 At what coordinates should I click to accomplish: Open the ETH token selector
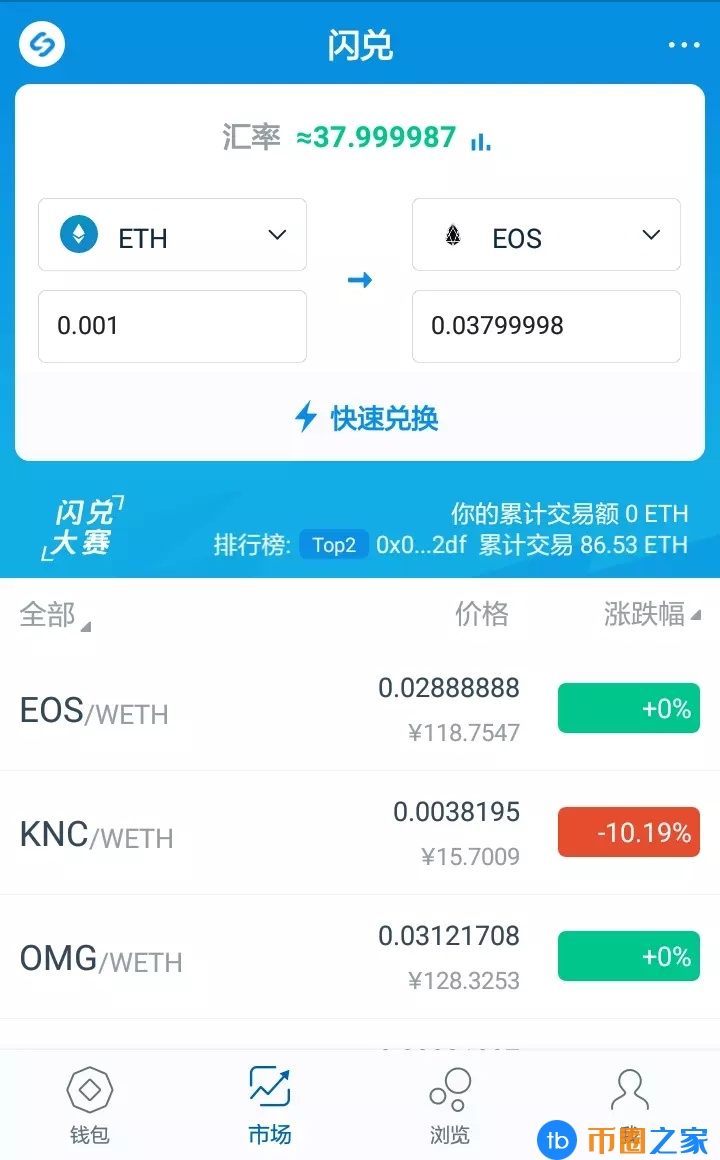(171, 235)
